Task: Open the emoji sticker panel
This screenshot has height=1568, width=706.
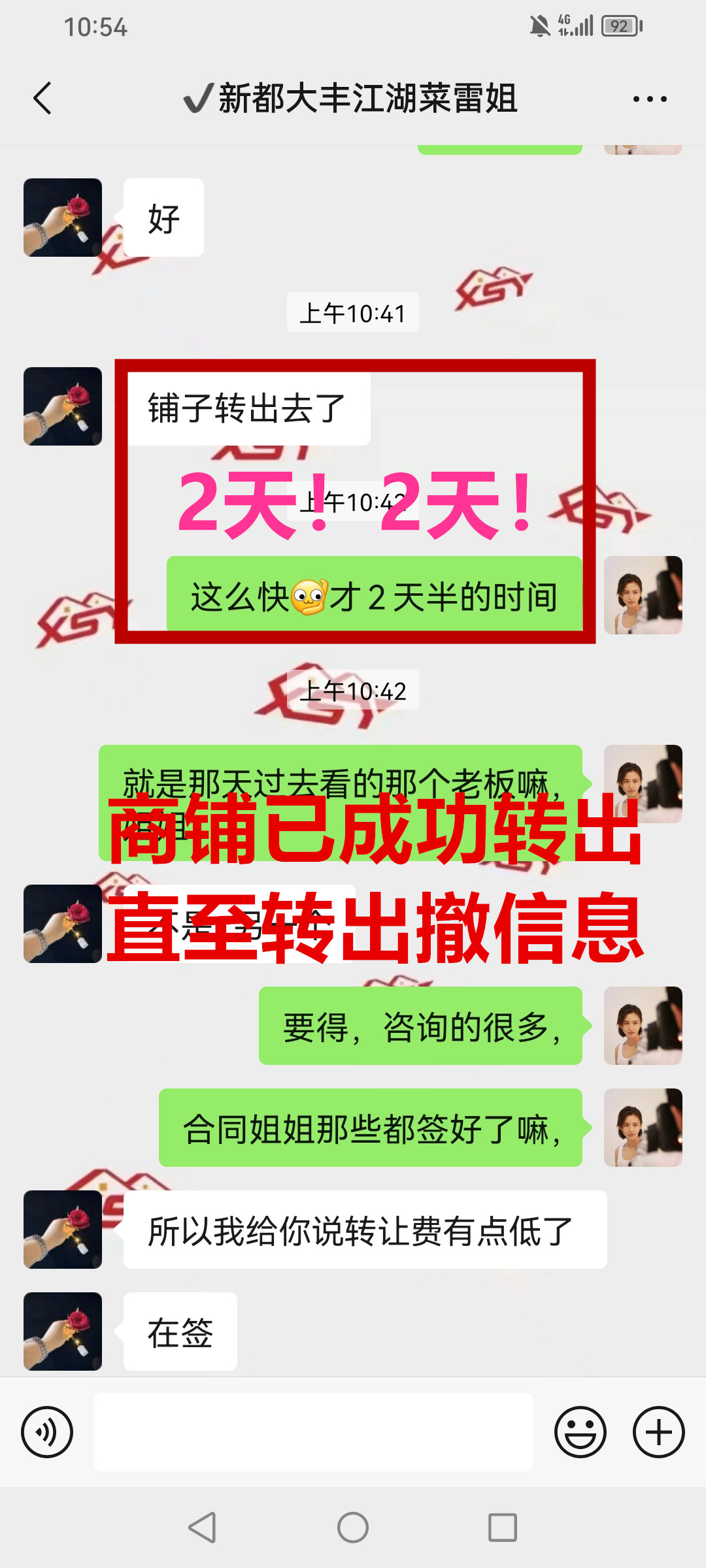Action: click(580, 1432)
